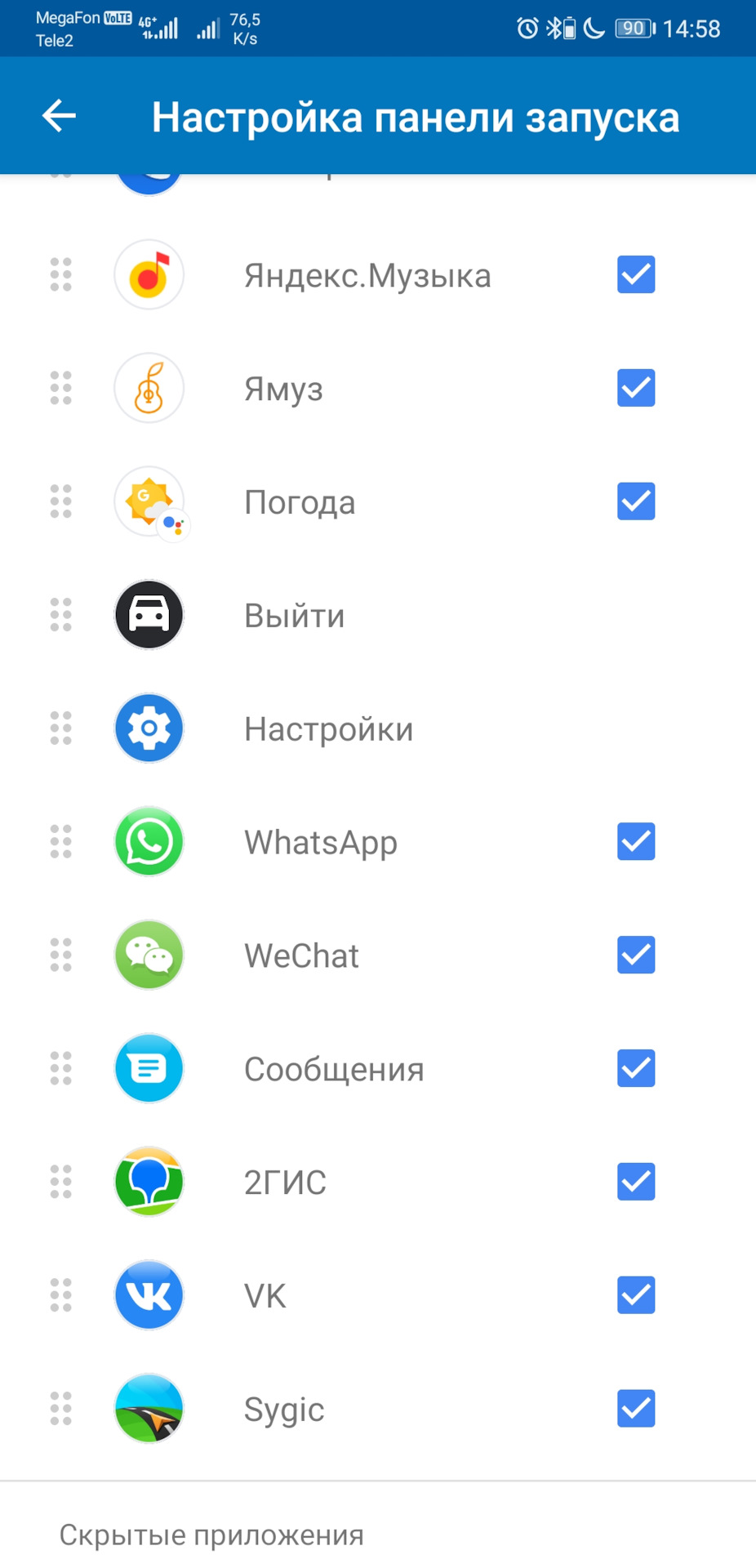756x1568 pixels.
Task: Go back from launcher panel settings
Action: point(59,116)
